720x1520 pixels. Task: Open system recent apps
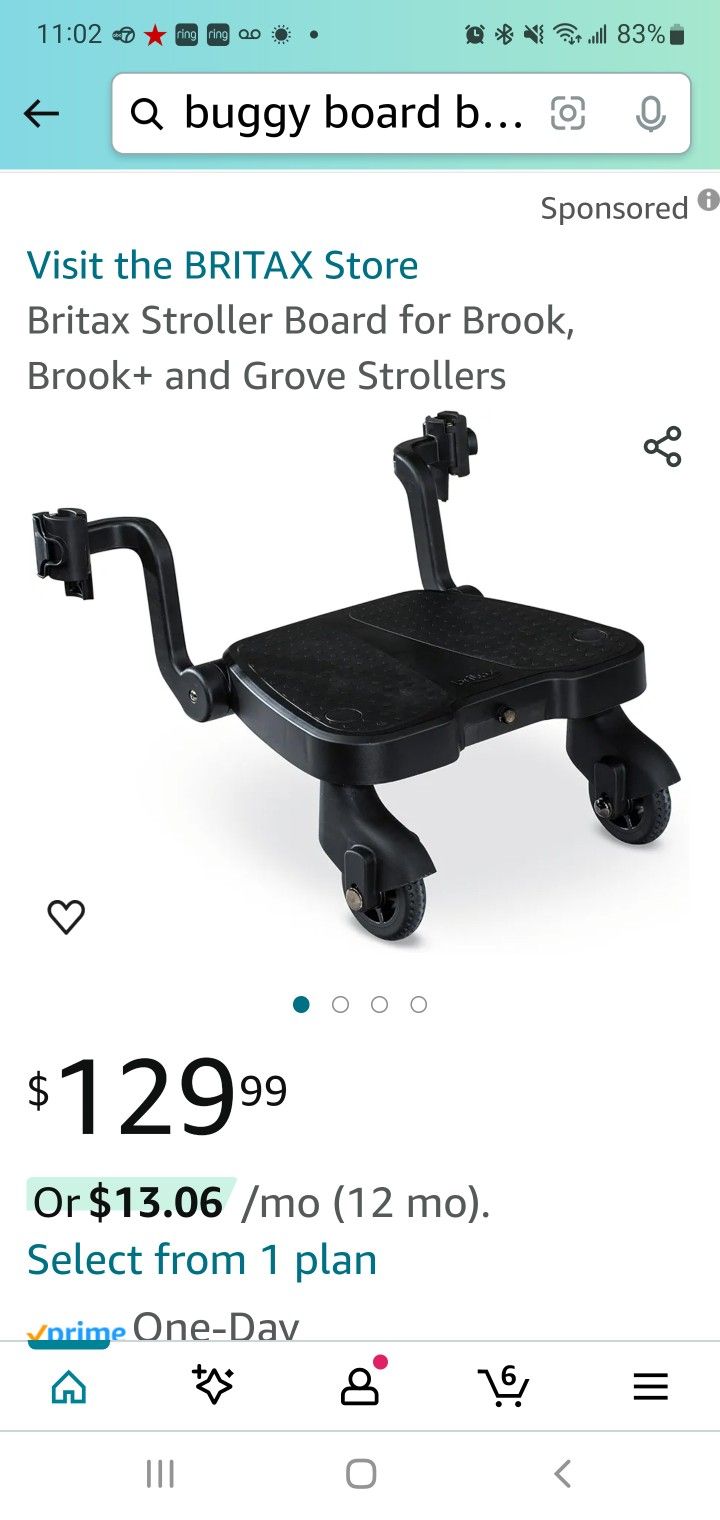(160, 1473)
